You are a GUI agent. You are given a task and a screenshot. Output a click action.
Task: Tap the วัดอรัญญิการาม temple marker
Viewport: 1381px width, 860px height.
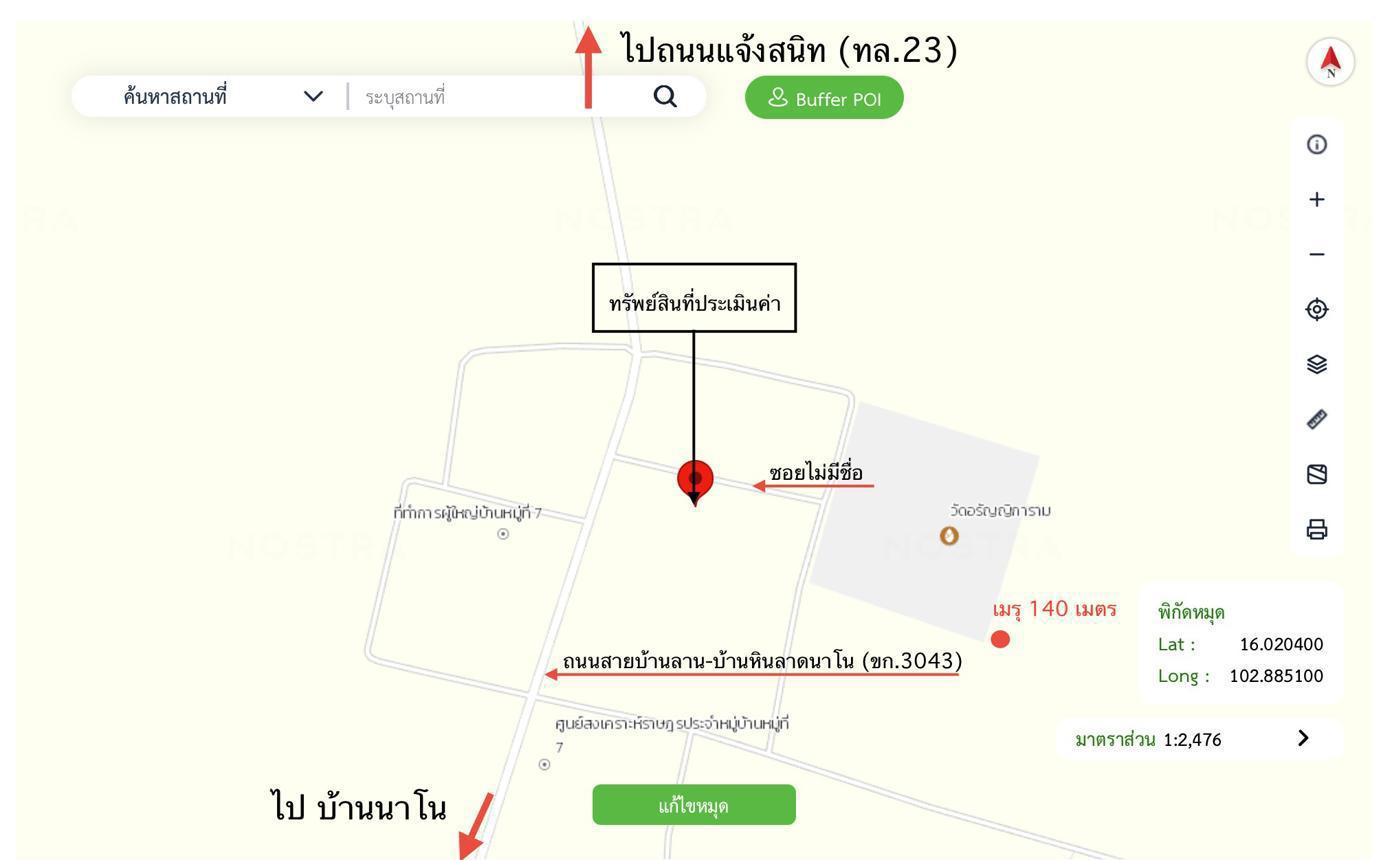click(949, 536)
